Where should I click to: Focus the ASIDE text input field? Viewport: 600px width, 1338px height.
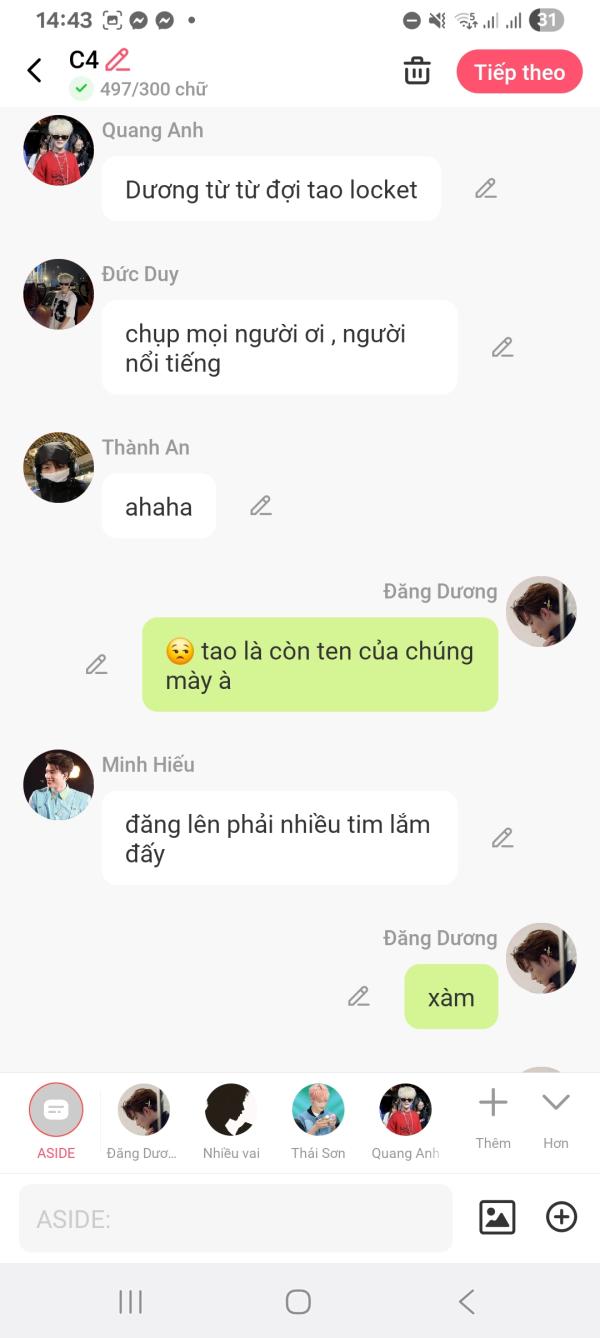pos(235,1218)
